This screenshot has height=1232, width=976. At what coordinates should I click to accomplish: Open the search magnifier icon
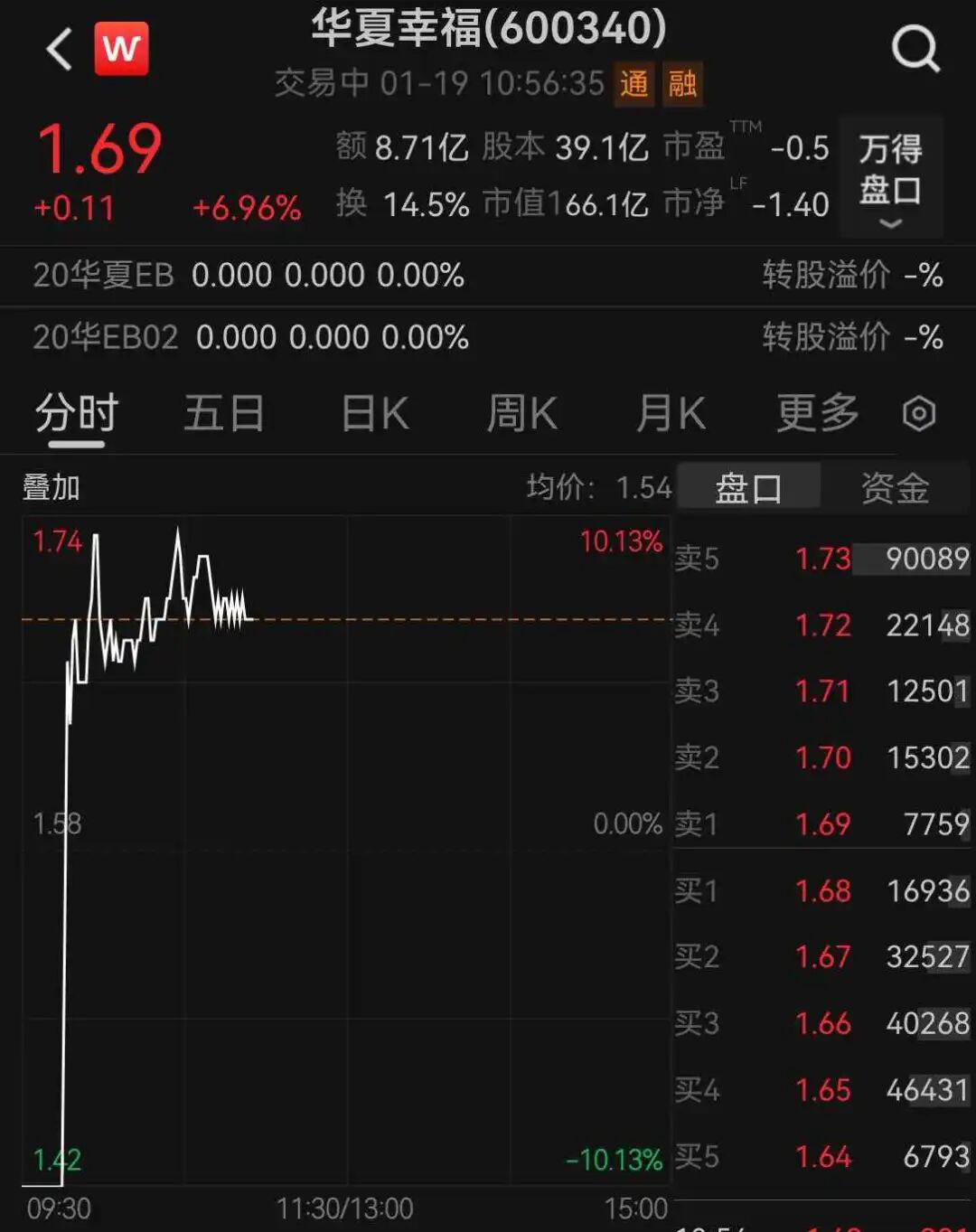click(x=915, y=49)
